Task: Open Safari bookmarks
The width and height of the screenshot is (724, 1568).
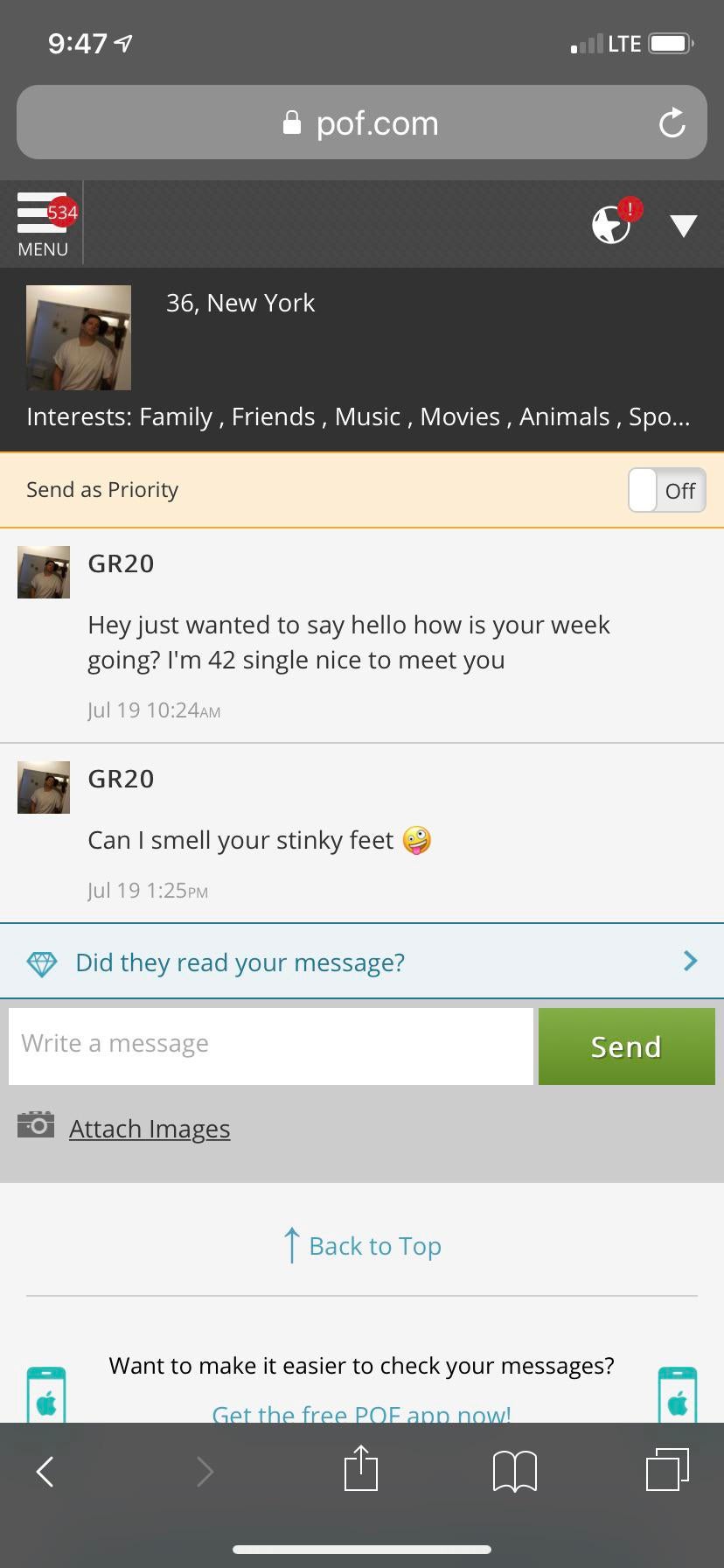Action: click(x=515, y=1471)
